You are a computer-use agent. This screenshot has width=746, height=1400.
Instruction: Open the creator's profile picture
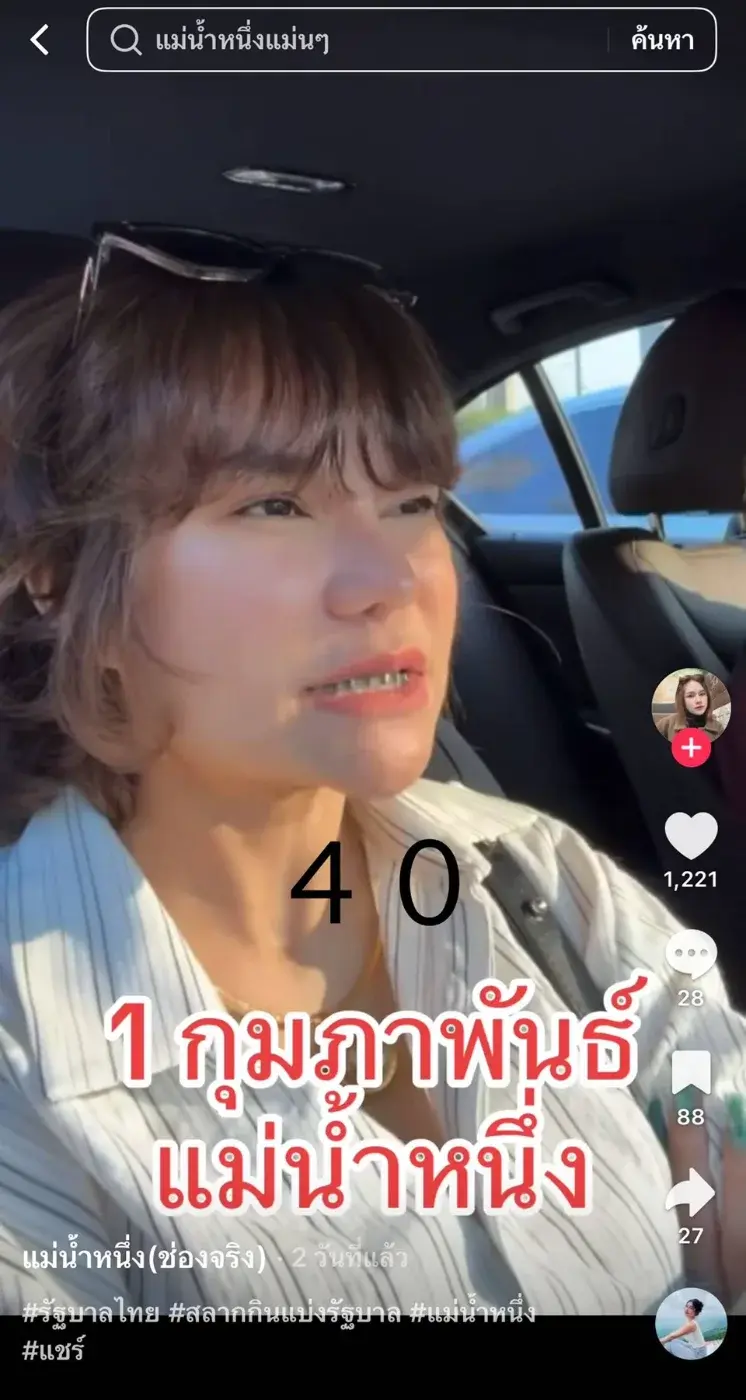pos(691,705)
